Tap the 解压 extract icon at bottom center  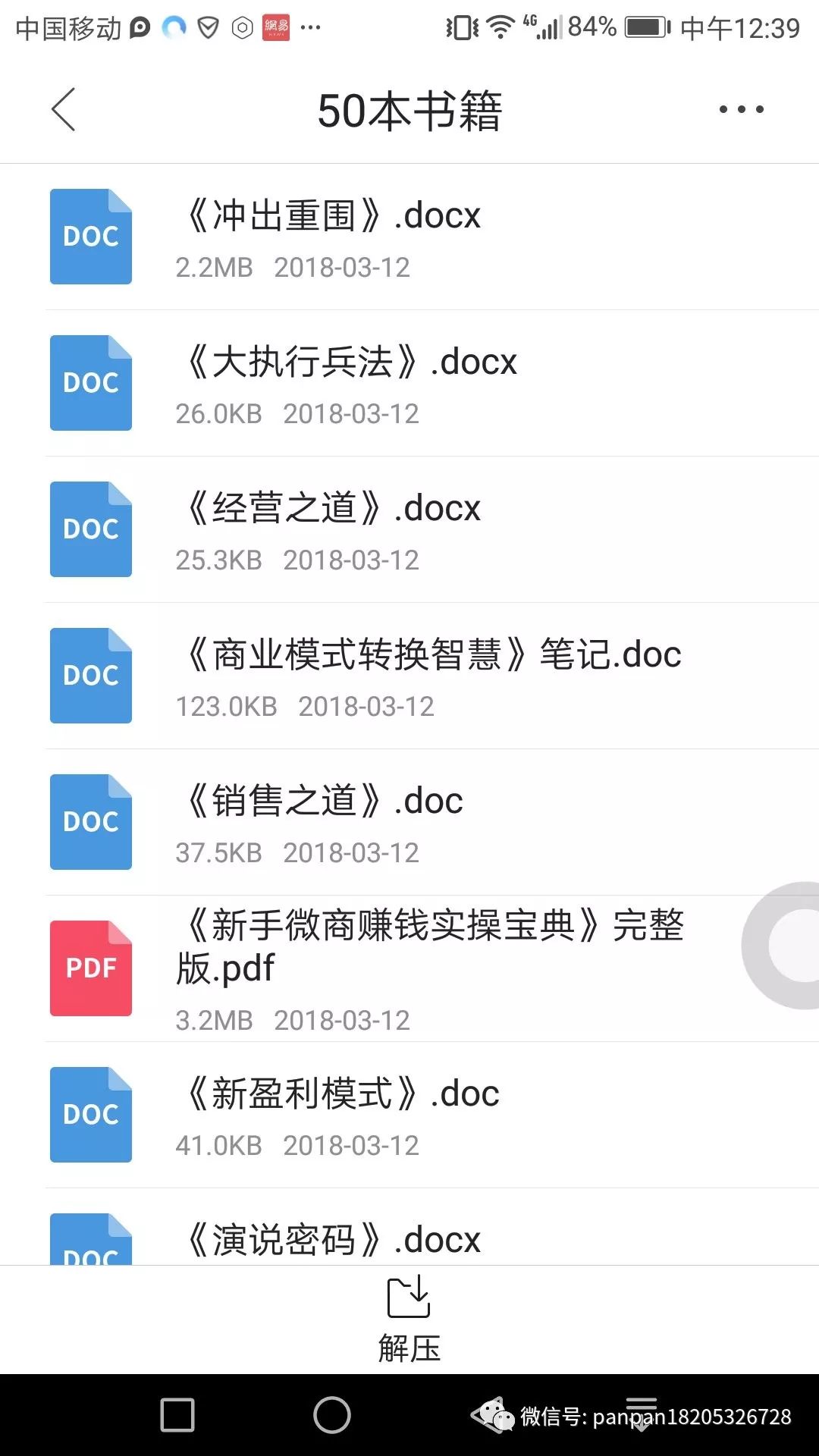(409, 1300)
